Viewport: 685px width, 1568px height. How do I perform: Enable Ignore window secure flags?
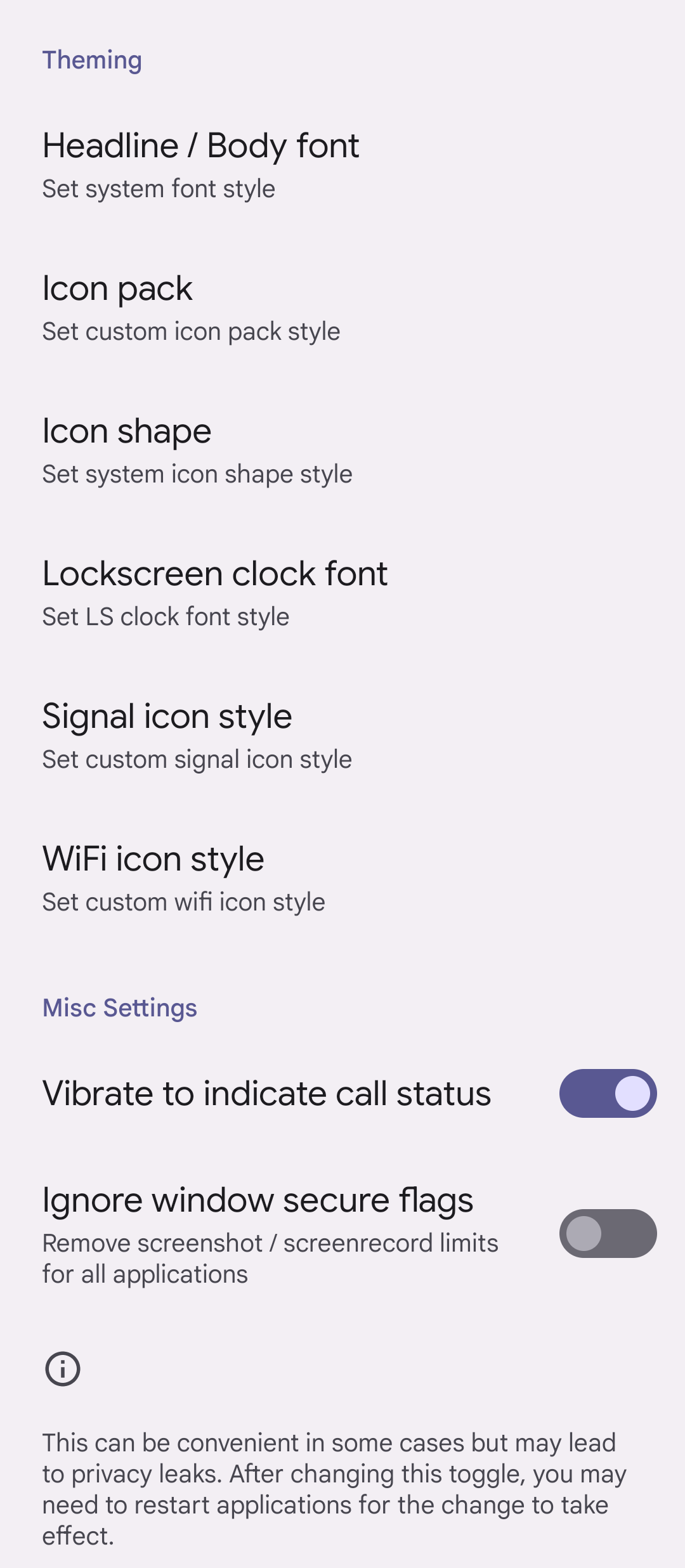click(x=607, y=1233)
